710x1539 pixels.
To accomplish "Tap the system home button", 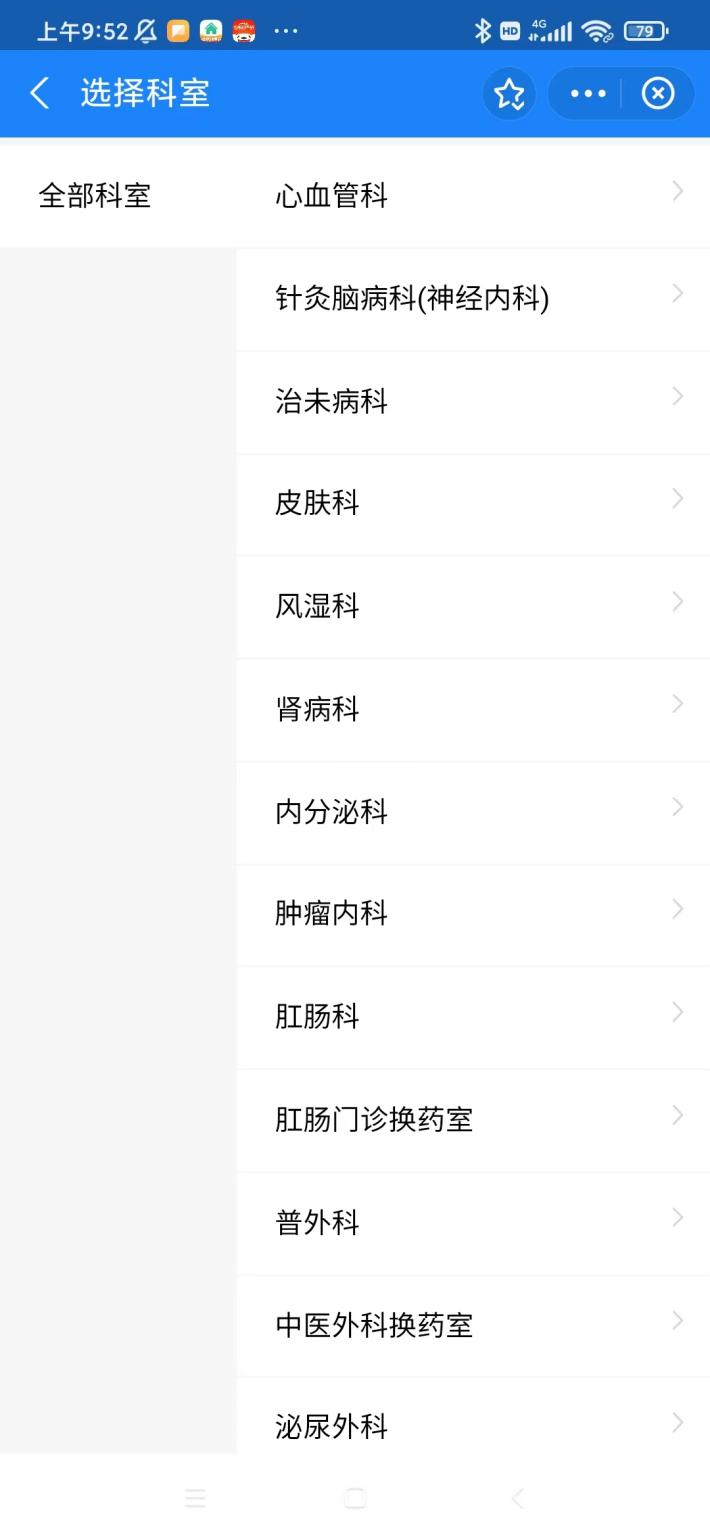I will [355, 1498].
